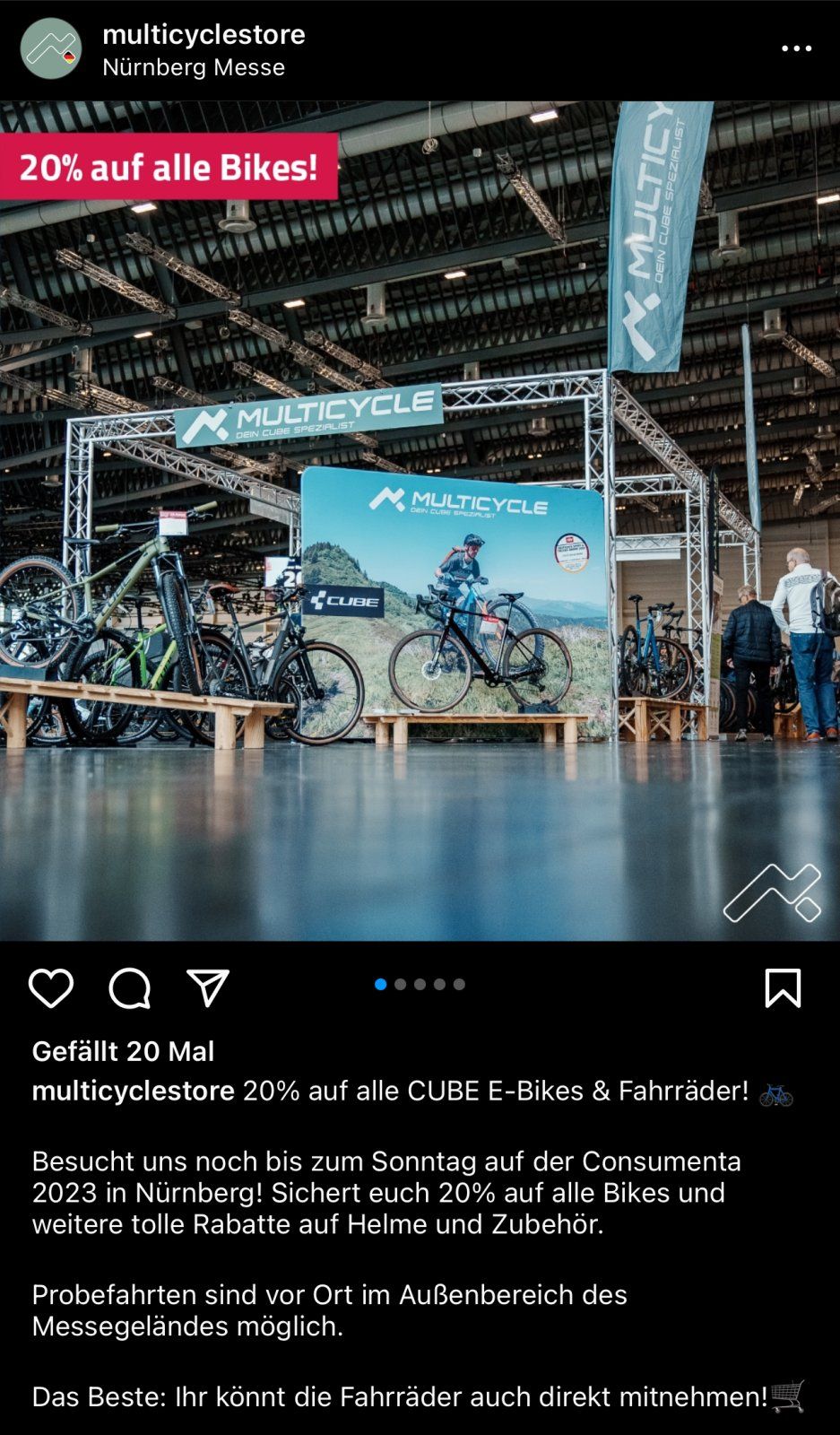Open the comments for this post
Viewport: 840px width, 1435px height.
[x=130, y=988]
